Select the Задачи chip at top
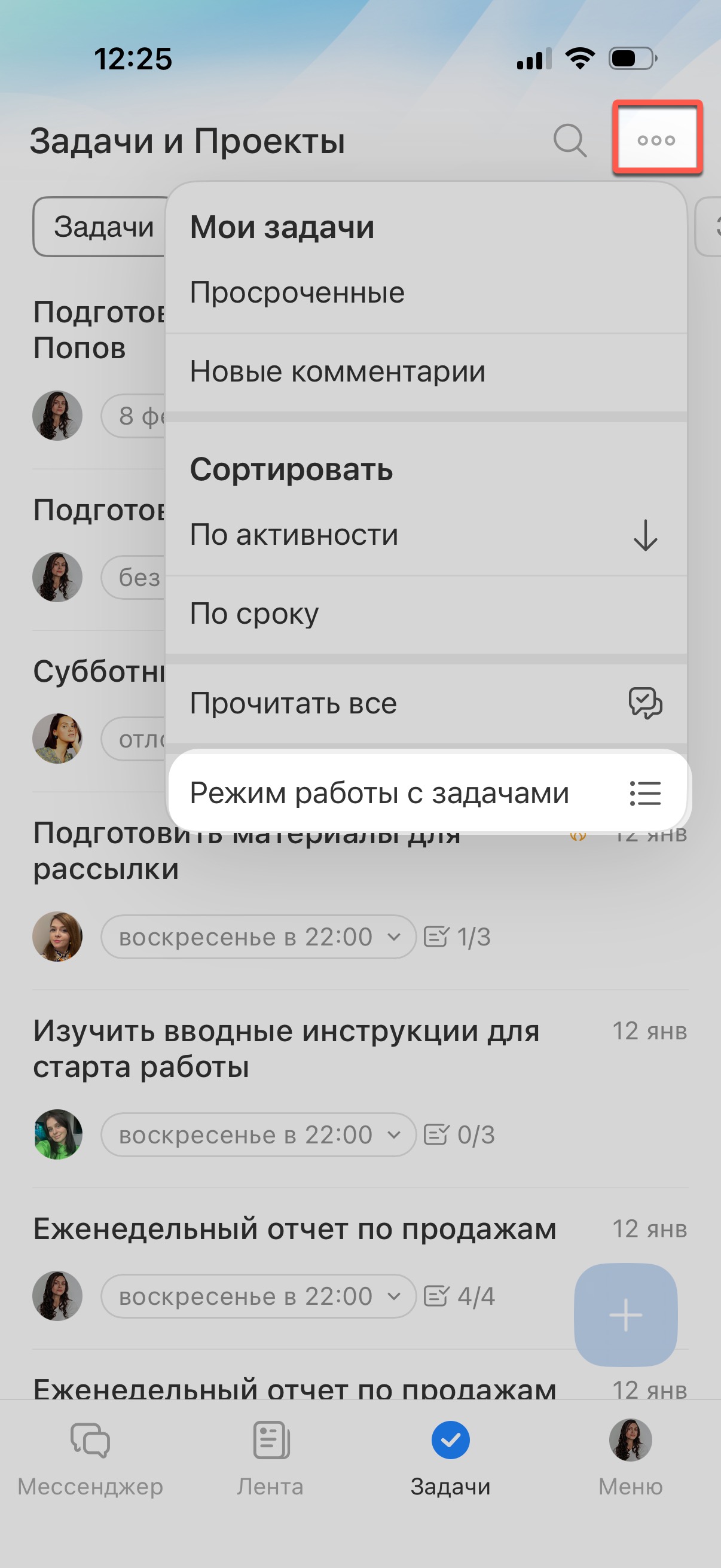The image size is (721, 1568). (x=100, y=227)
